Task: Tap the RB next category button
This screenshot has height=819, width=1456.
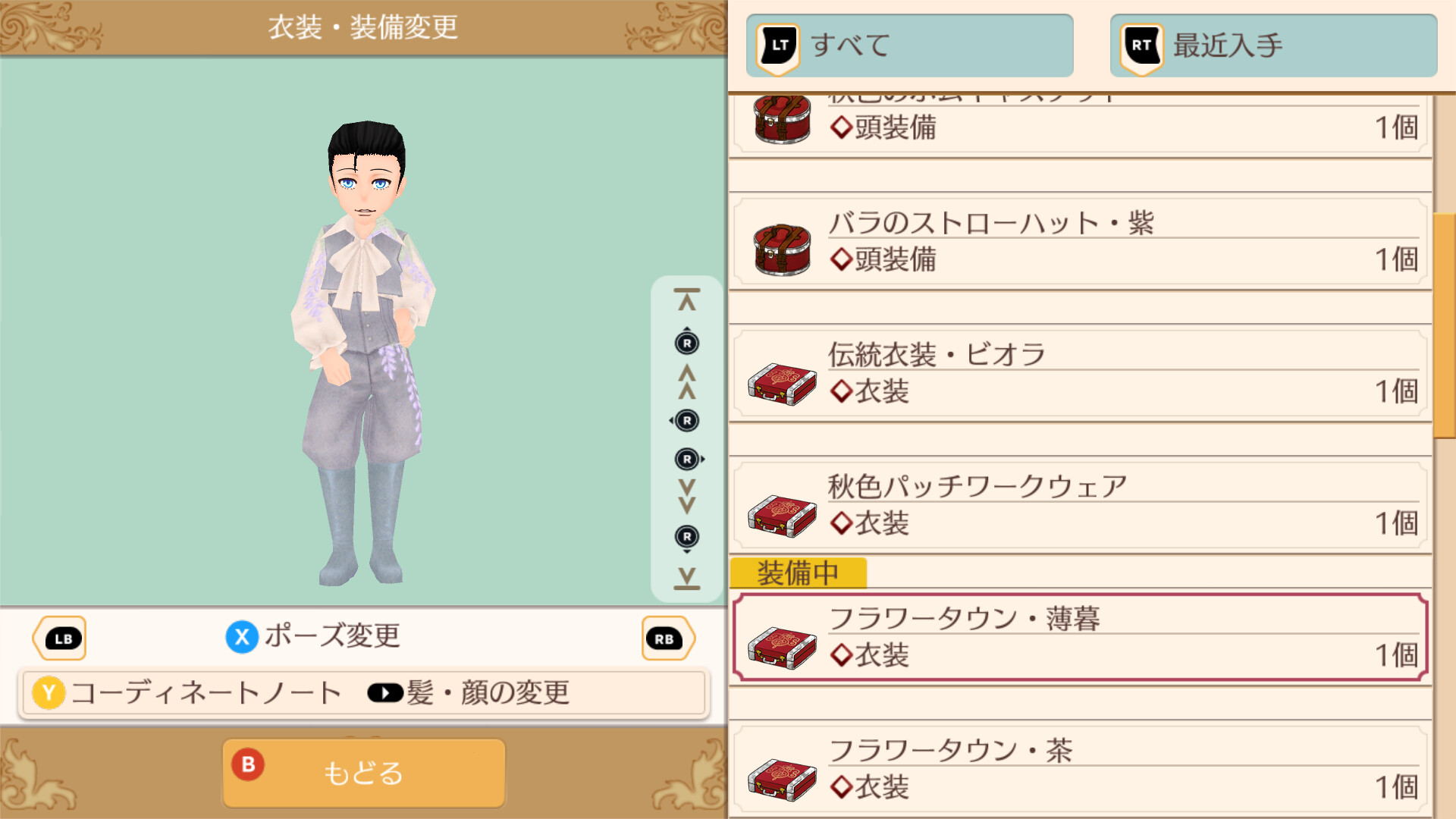Action: (666, 639)
